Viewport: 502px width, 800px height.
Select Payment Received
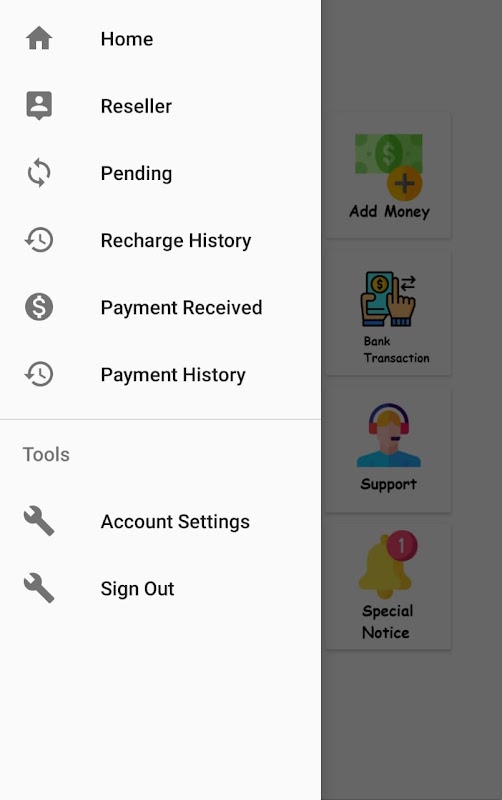click(160, 308)
